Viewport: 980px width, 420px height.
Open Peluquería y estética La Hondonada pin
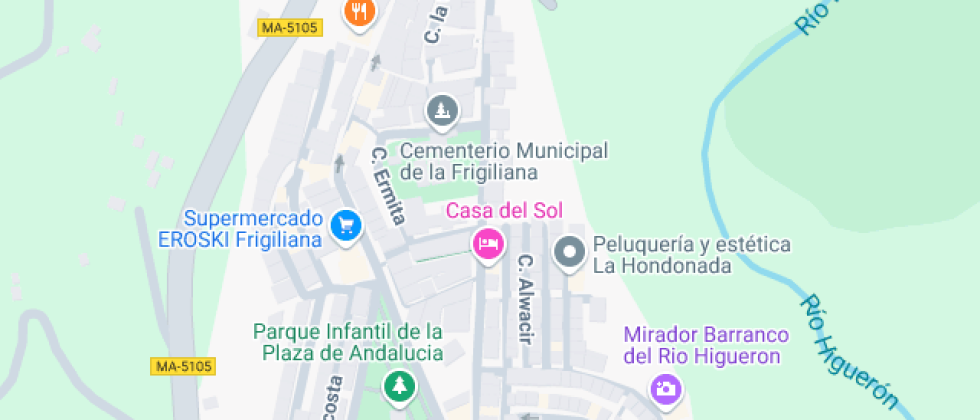569,252
